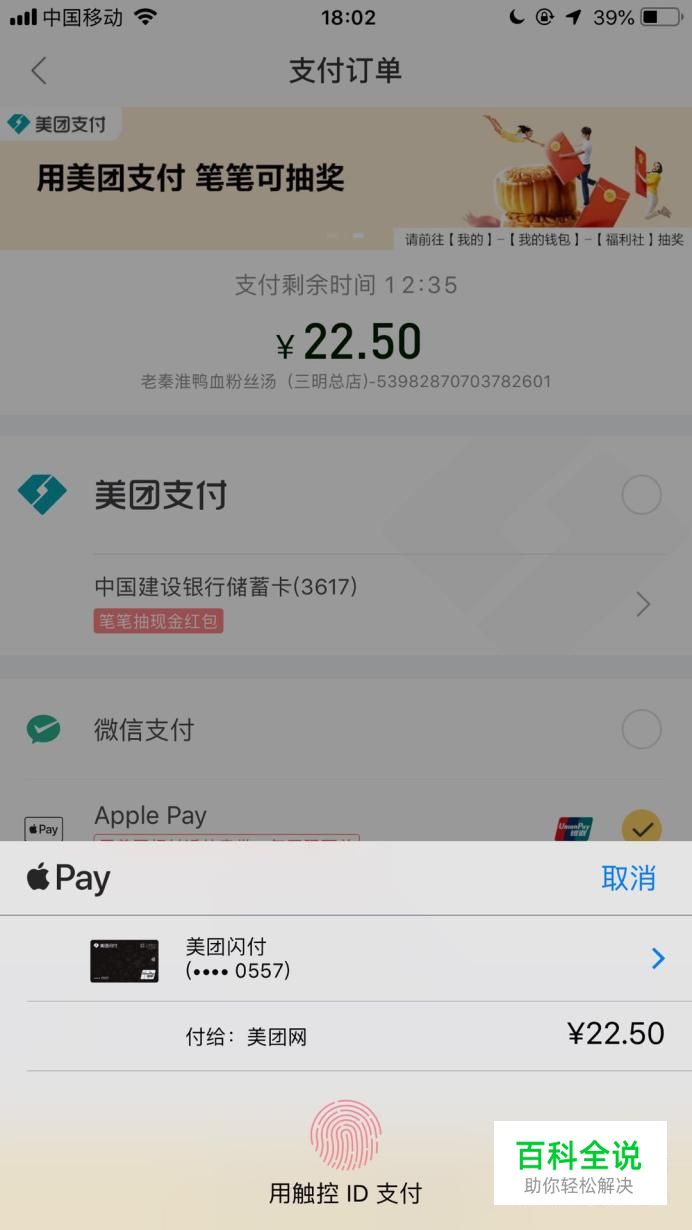
Task: Open the 中国建设银行储蓄卡(3617) row
Action: pyautogui.click(x=378, y=604)
